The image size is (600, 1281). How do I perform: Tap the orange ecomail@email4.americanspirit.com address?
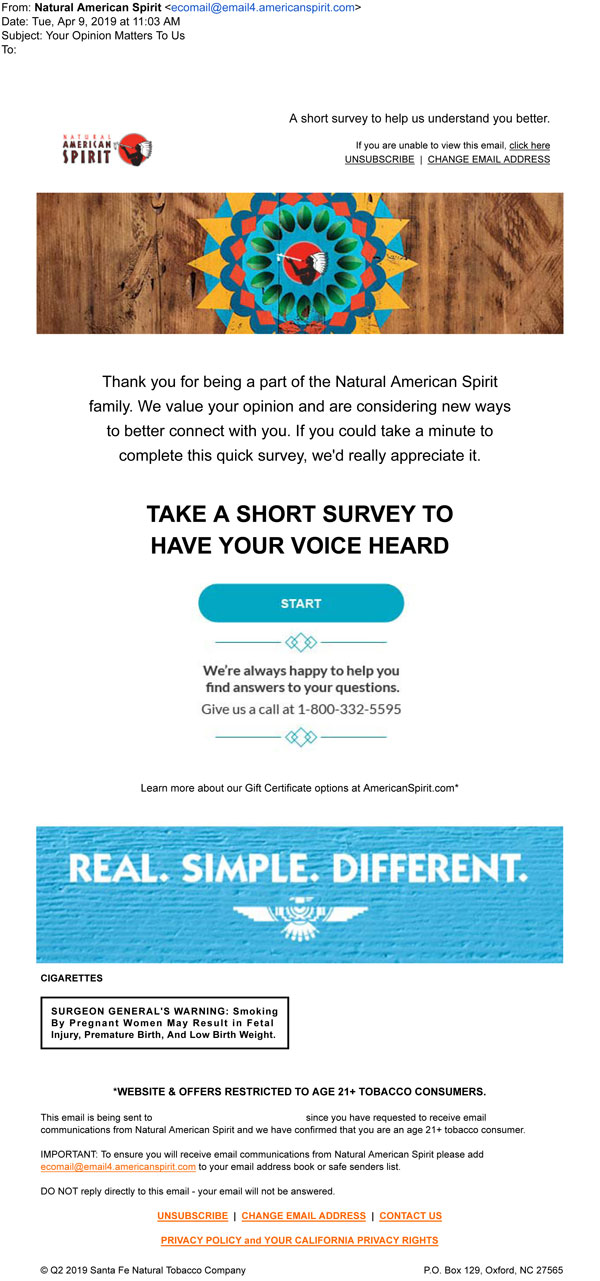pos(118,1167)
